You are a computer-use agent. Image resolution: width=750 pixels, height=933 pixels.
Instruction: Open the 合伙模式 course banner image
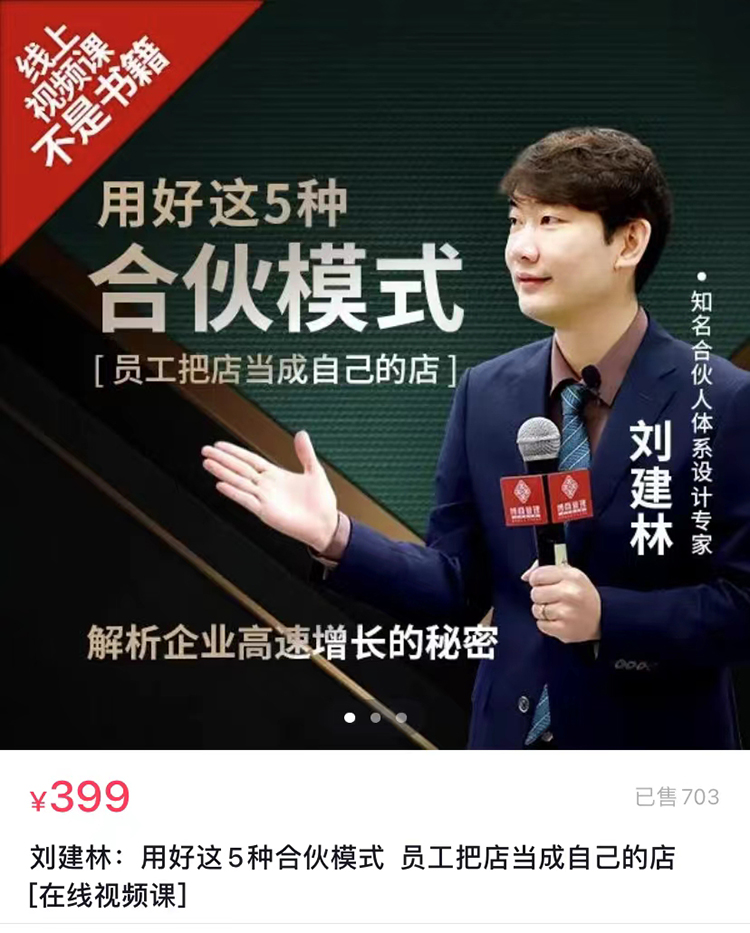click(x=375, y=375)
